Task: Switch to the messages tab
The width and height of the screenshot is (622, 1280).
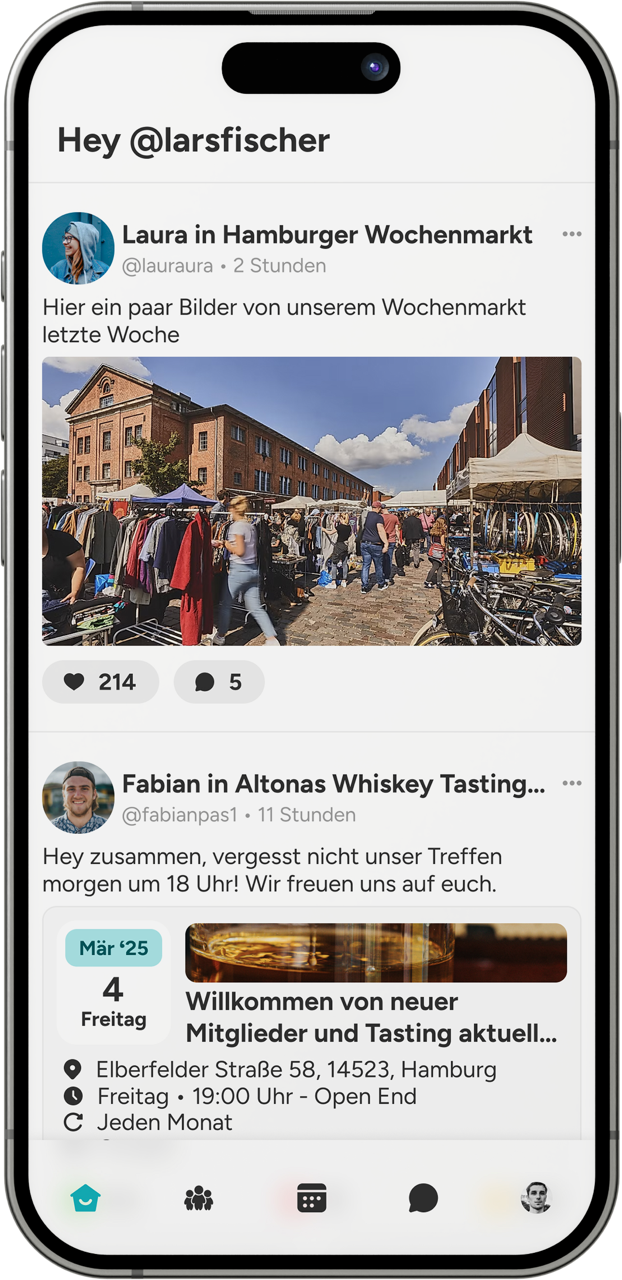Action: (423, 1197)
